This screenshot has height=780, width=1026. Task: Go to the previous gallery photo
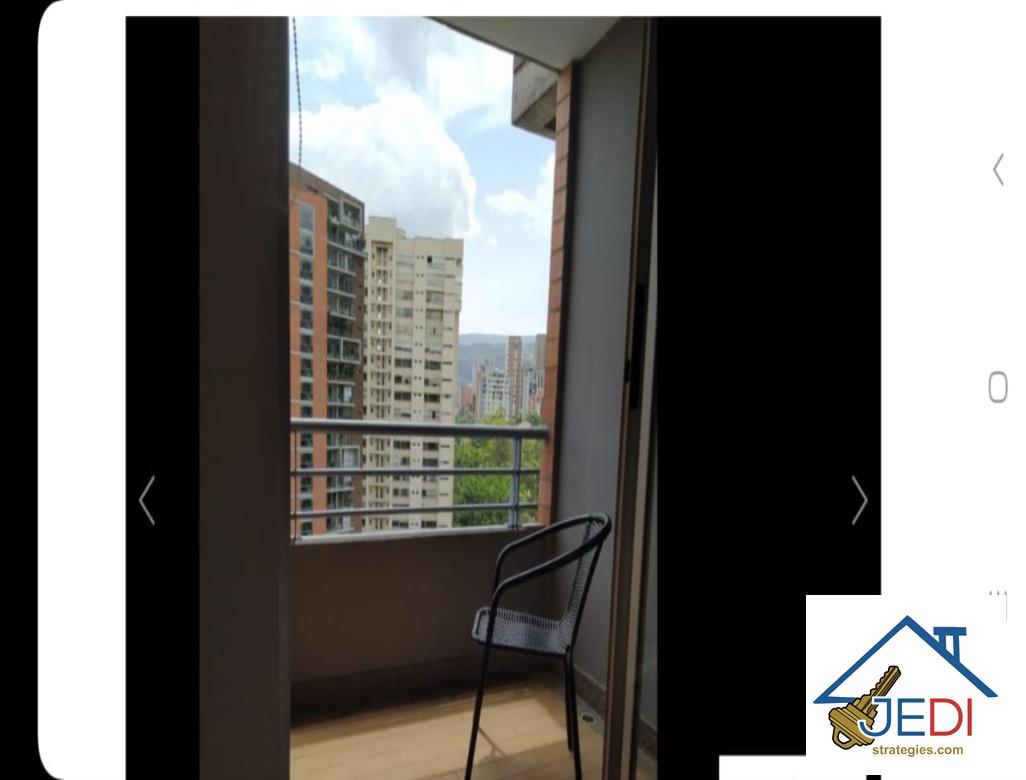click(x=147, y=500)
